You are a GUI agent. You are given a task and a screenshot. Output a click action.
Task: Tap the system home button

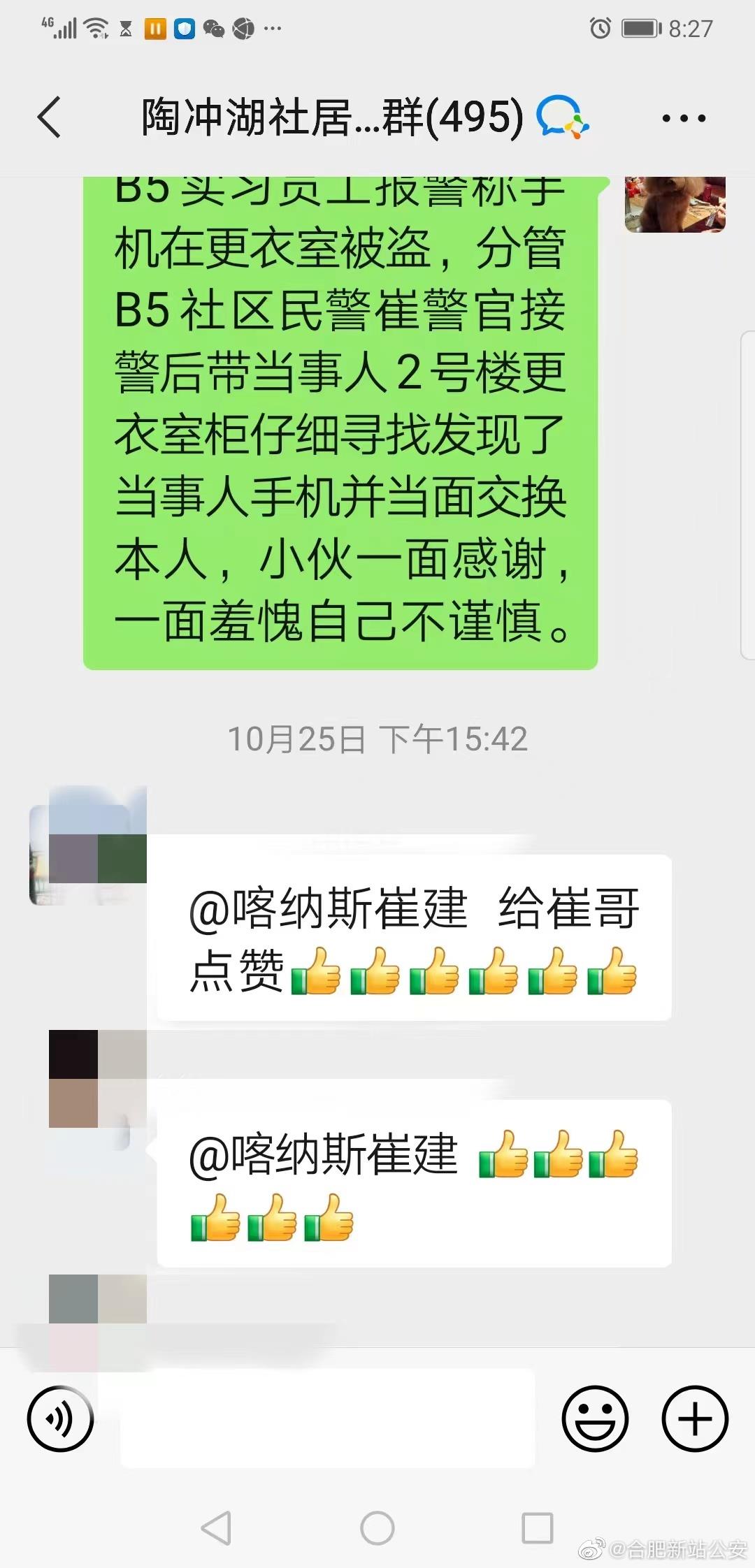[377, 1528]
